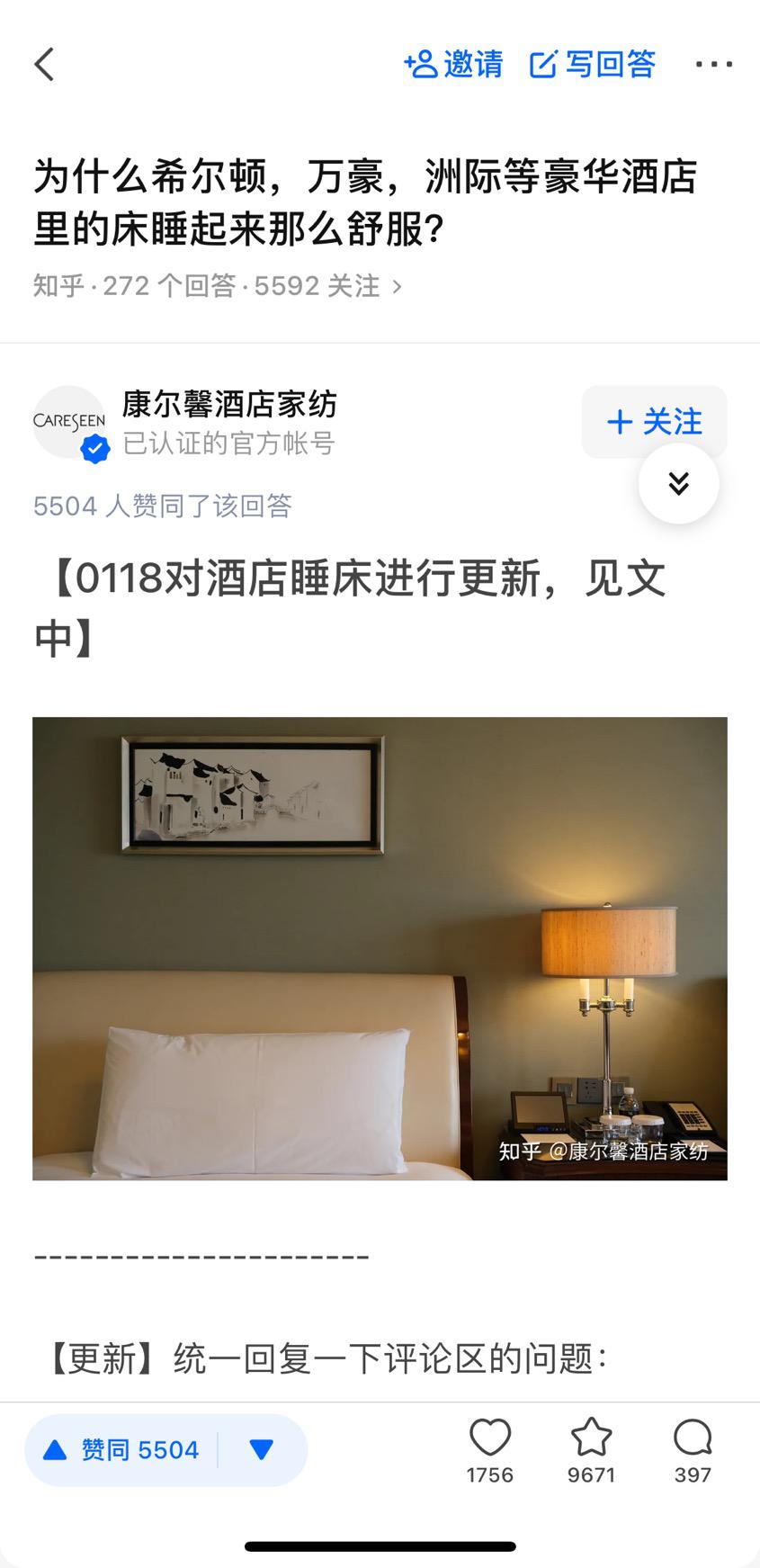Image resolution: width=760 pixels, height=1568 pixels.
Task: Follow 康尔馨酒店家纺 with the 关注 button
Action: pyautogui.click(x=654, y=422)
